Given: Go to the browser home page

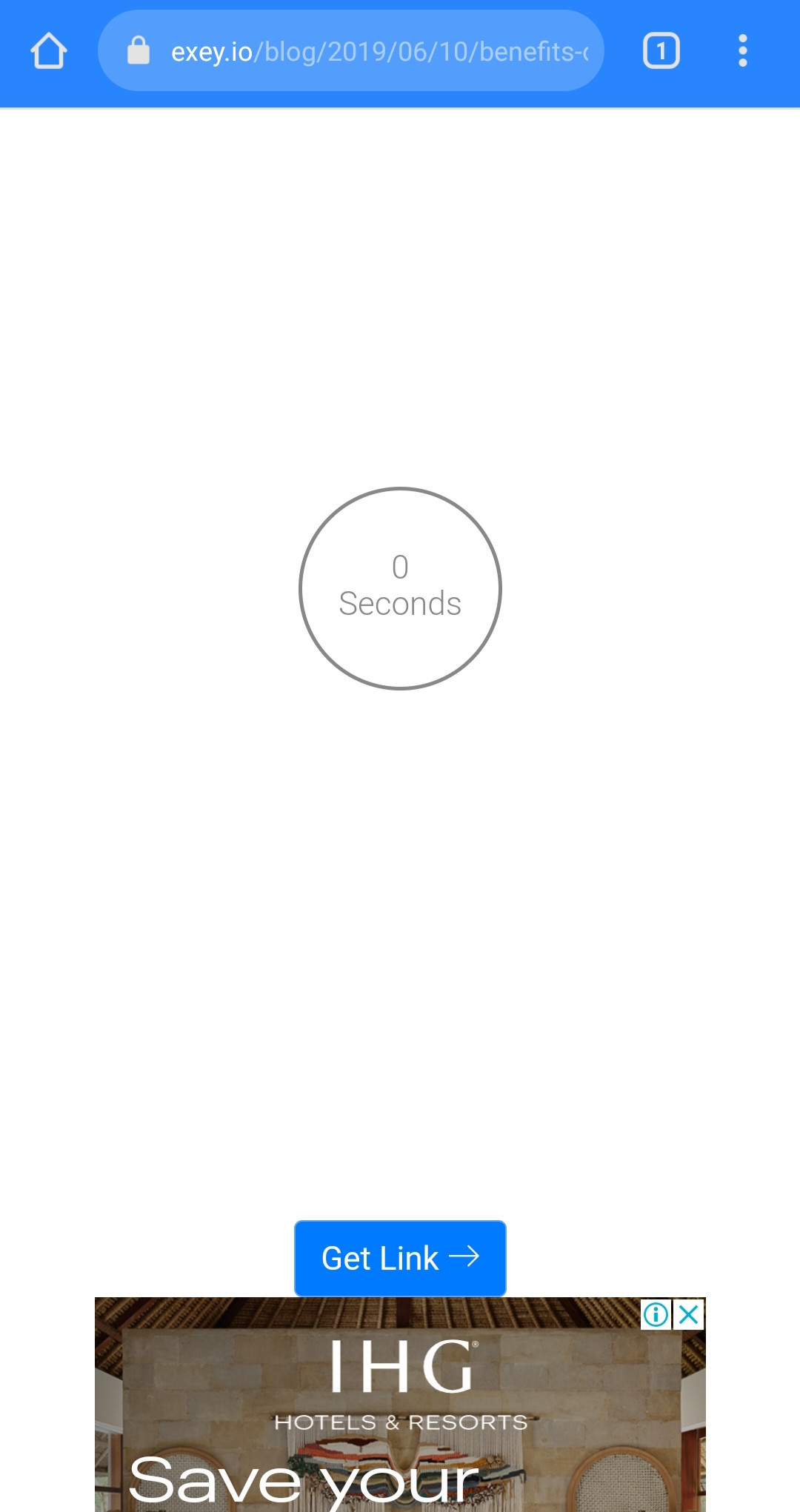Looking at the screenshot, I should click(x=49, y=51).
